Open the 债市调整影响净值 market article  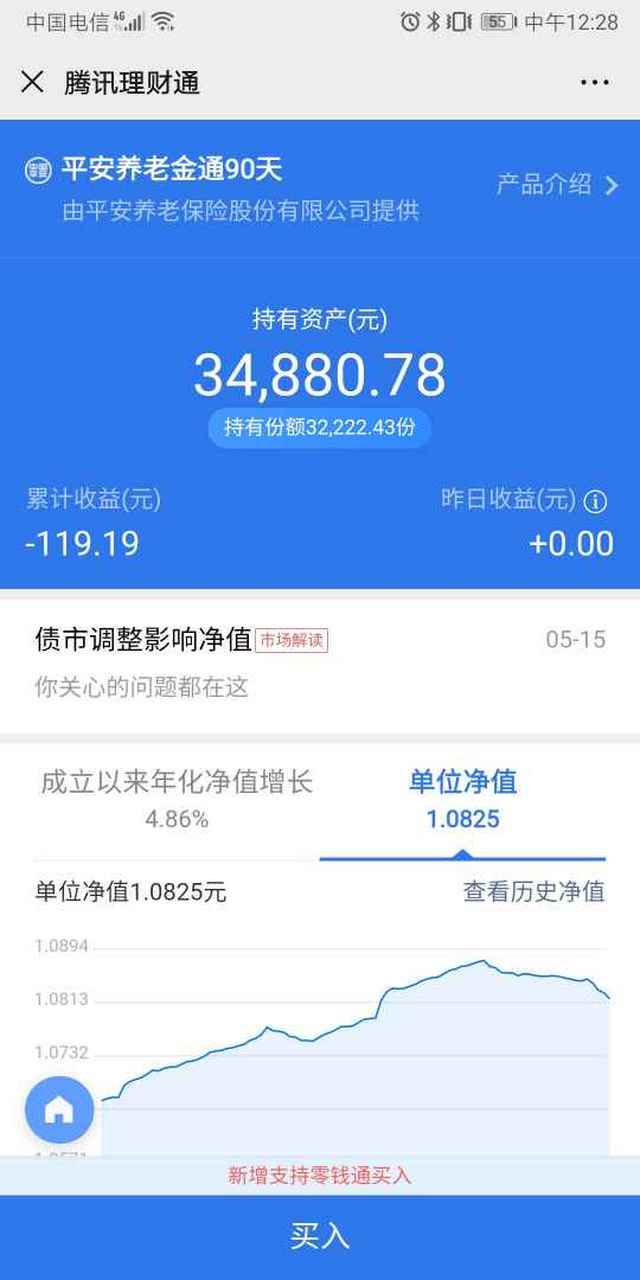pyautogui.click(x=320, y=662)
